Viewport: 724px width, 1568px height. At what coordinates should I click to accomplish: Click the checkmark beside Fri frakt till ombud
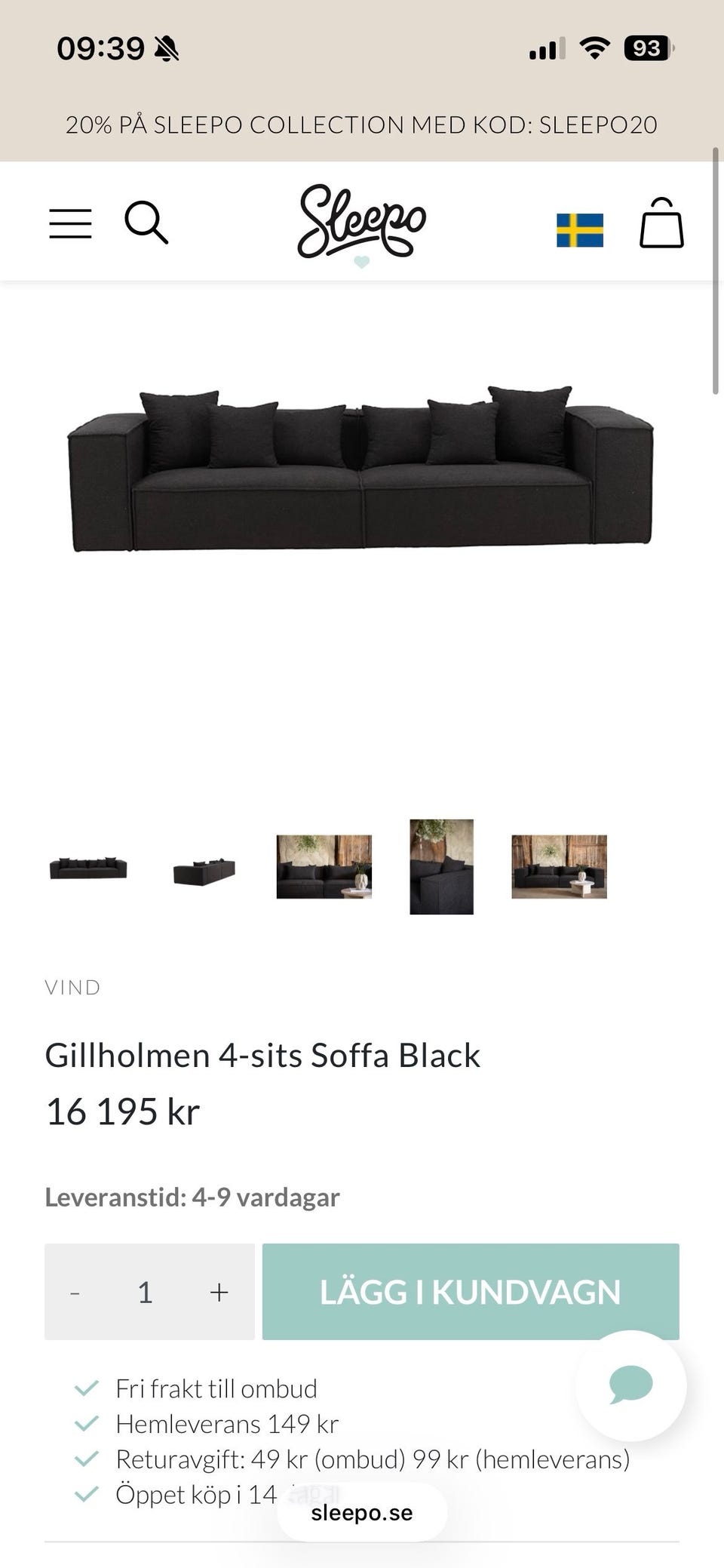click(85, 1387)
